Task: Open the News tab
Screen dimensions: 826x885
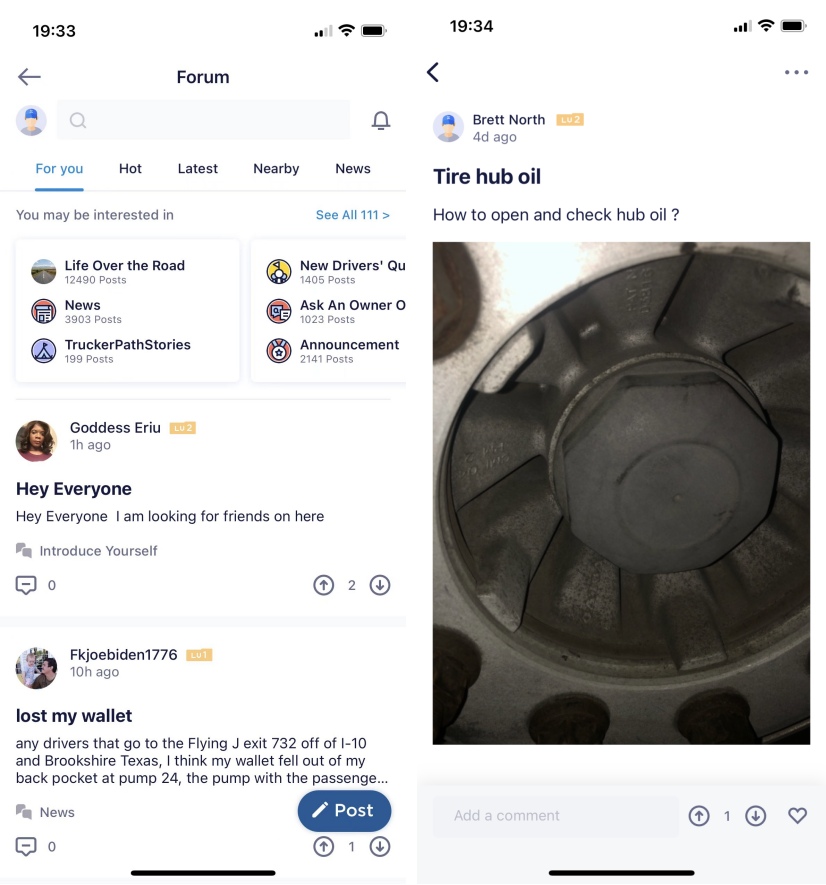Action: [x=353, y=169]
